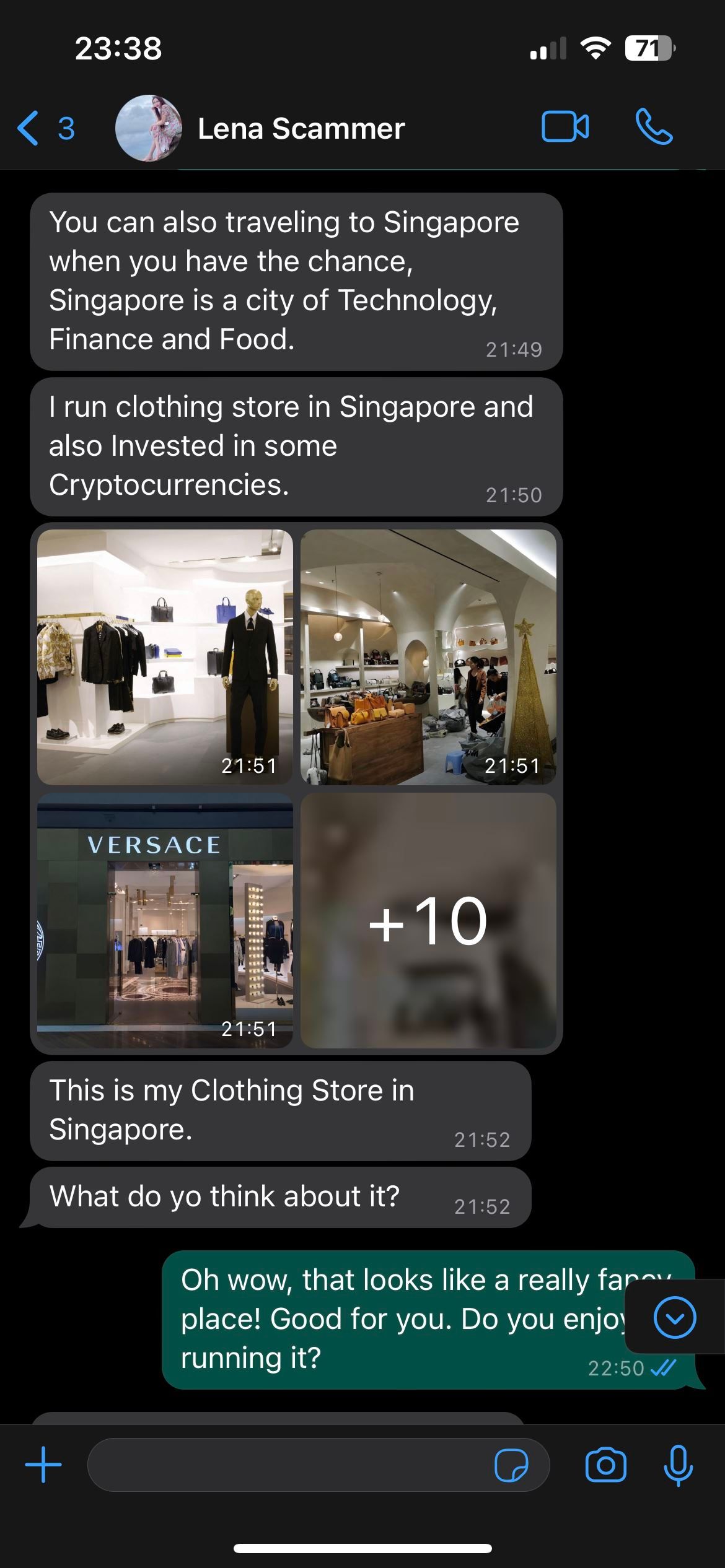Open the camera to take a photo
Viewport: 725px width, 1568px height.
[x=605, y=1465]
